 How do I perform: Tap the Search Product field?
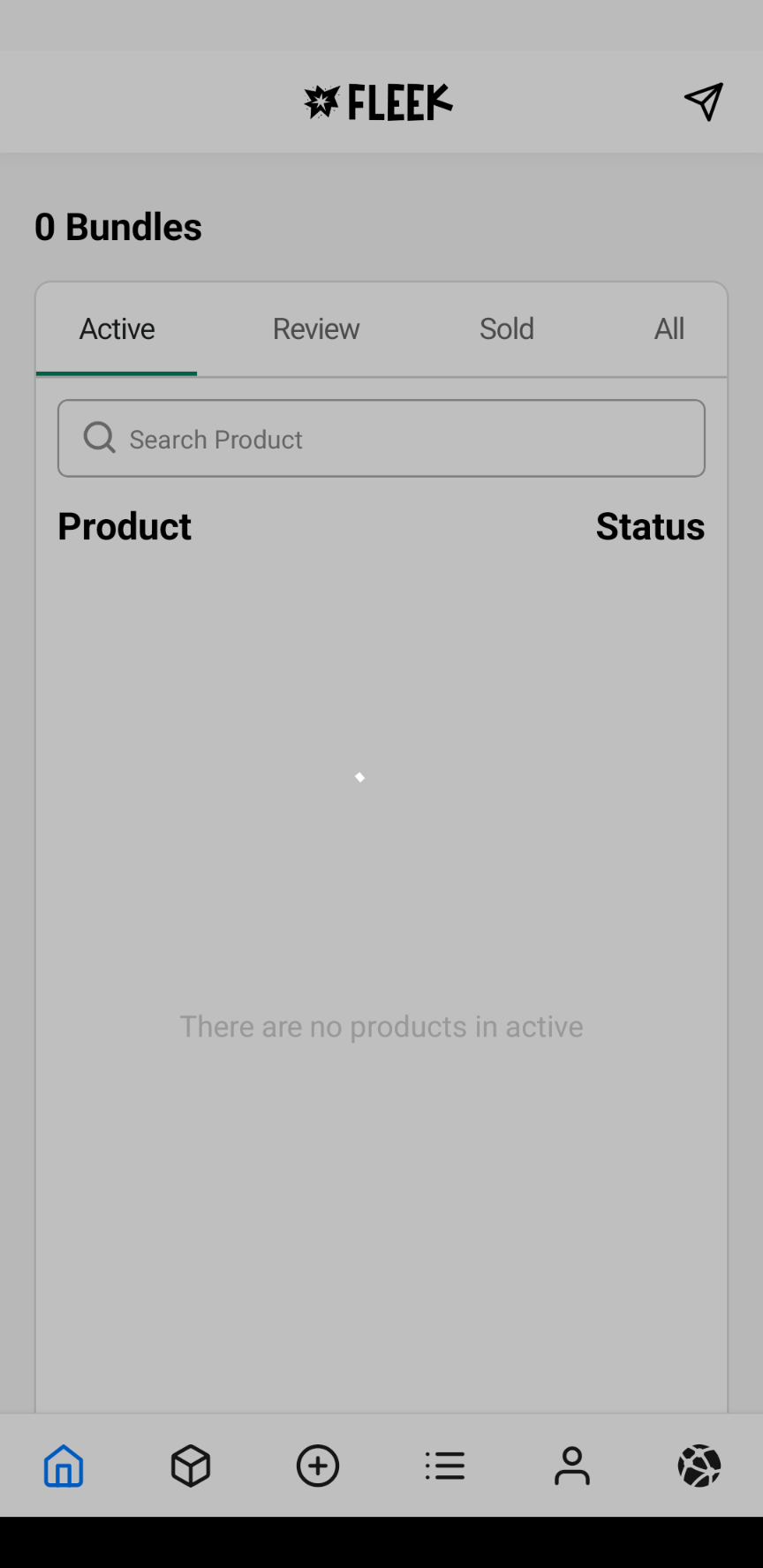[x=381, y=439]
